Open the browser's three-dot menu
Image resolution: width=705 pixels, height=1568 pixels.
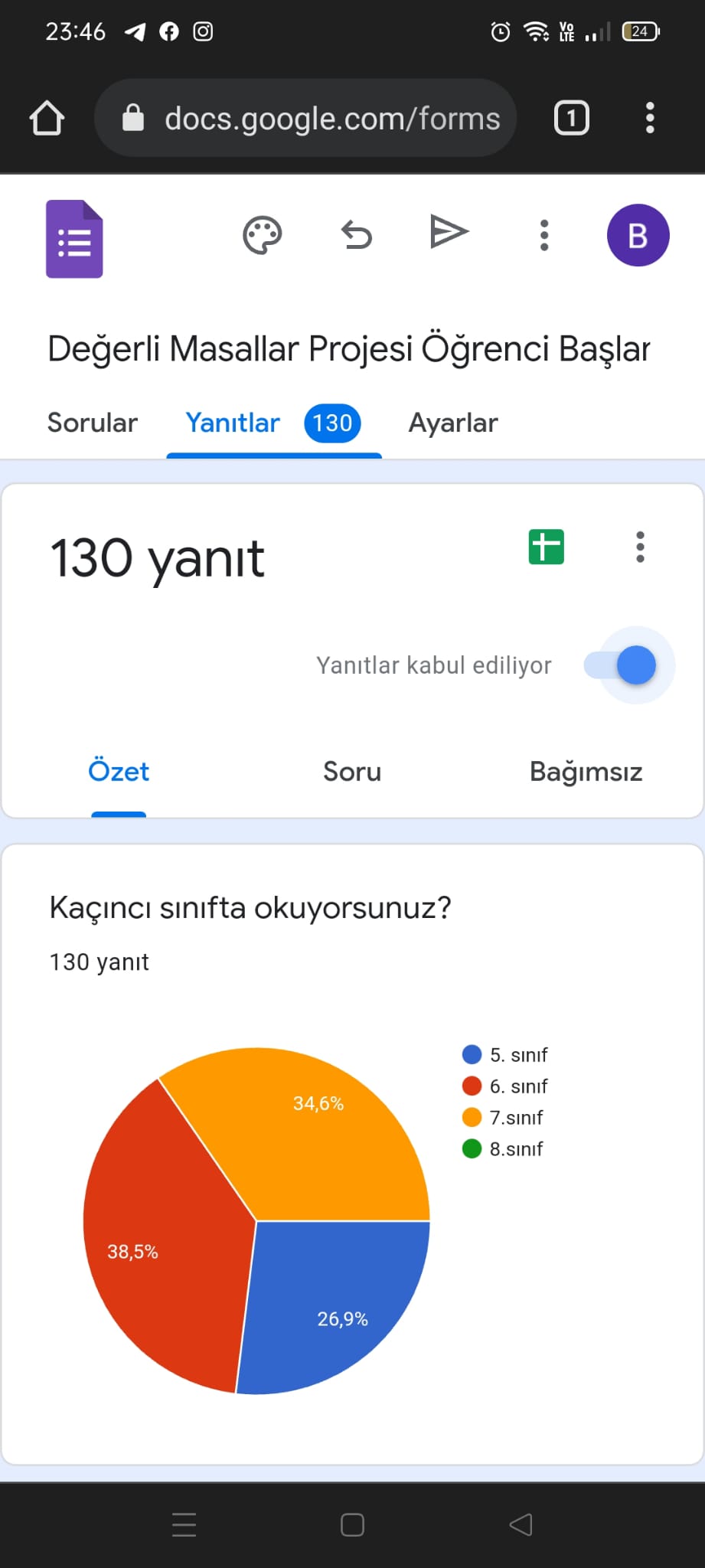click(650, 118)
